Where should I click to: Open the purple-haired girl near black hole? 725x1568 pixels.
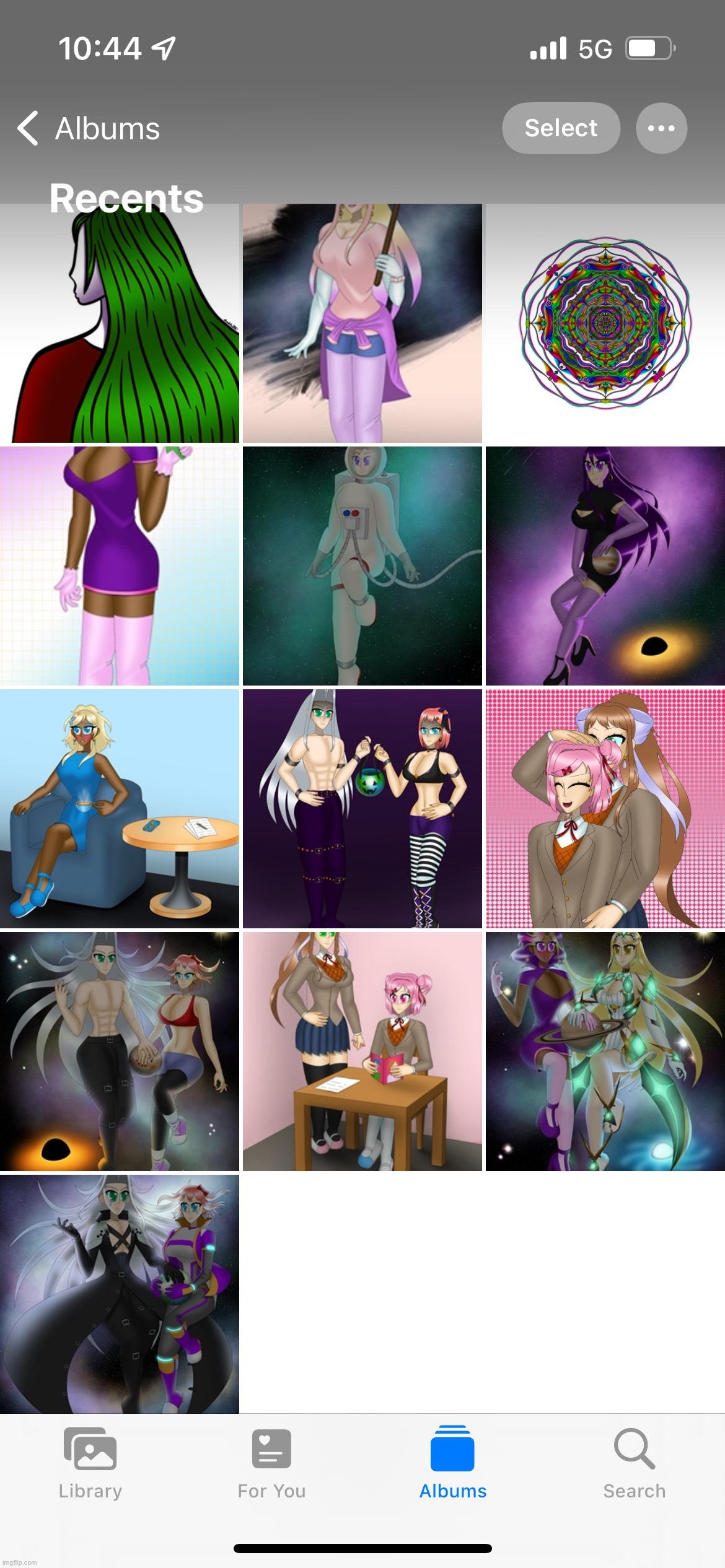click(605, 565)
